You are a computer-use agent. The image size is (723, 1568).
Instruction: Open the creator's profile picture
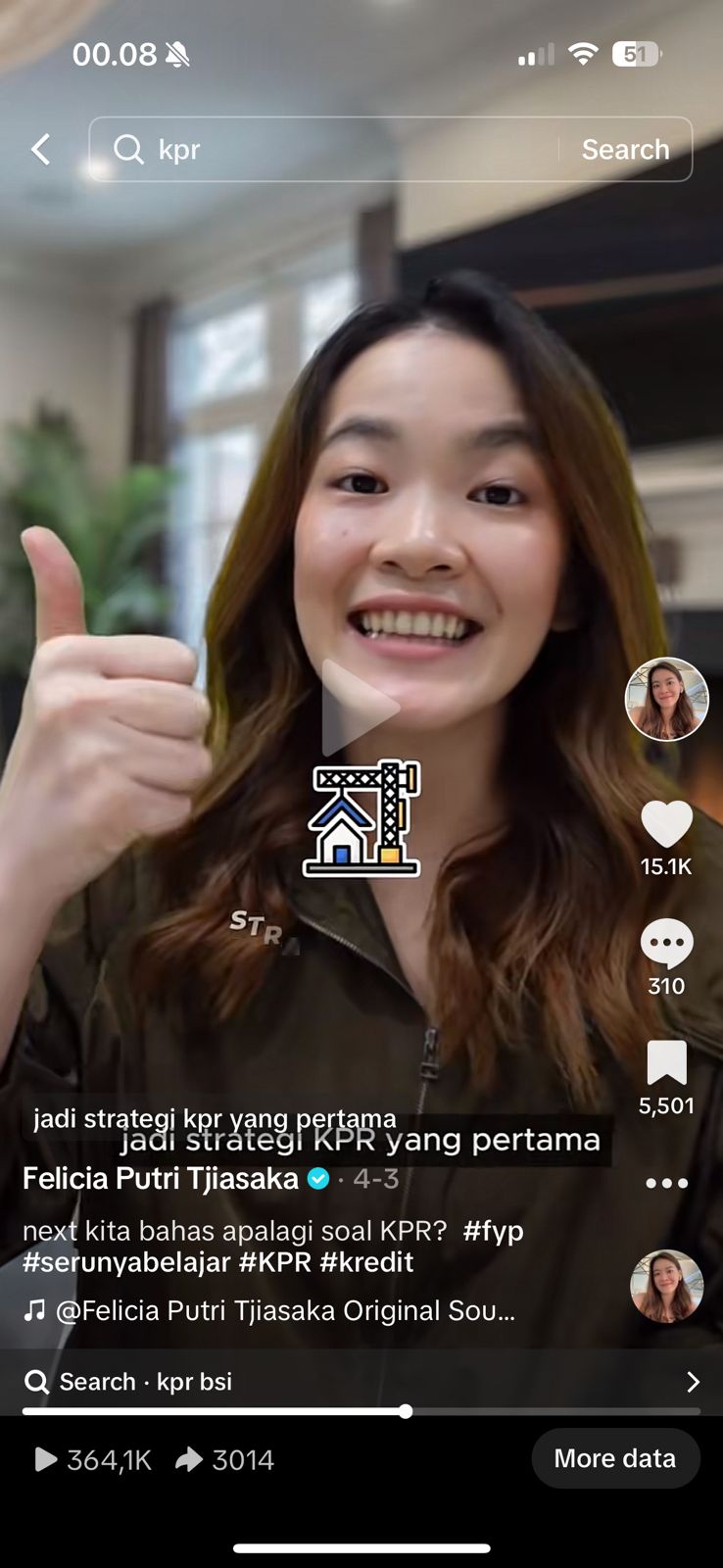666,699
